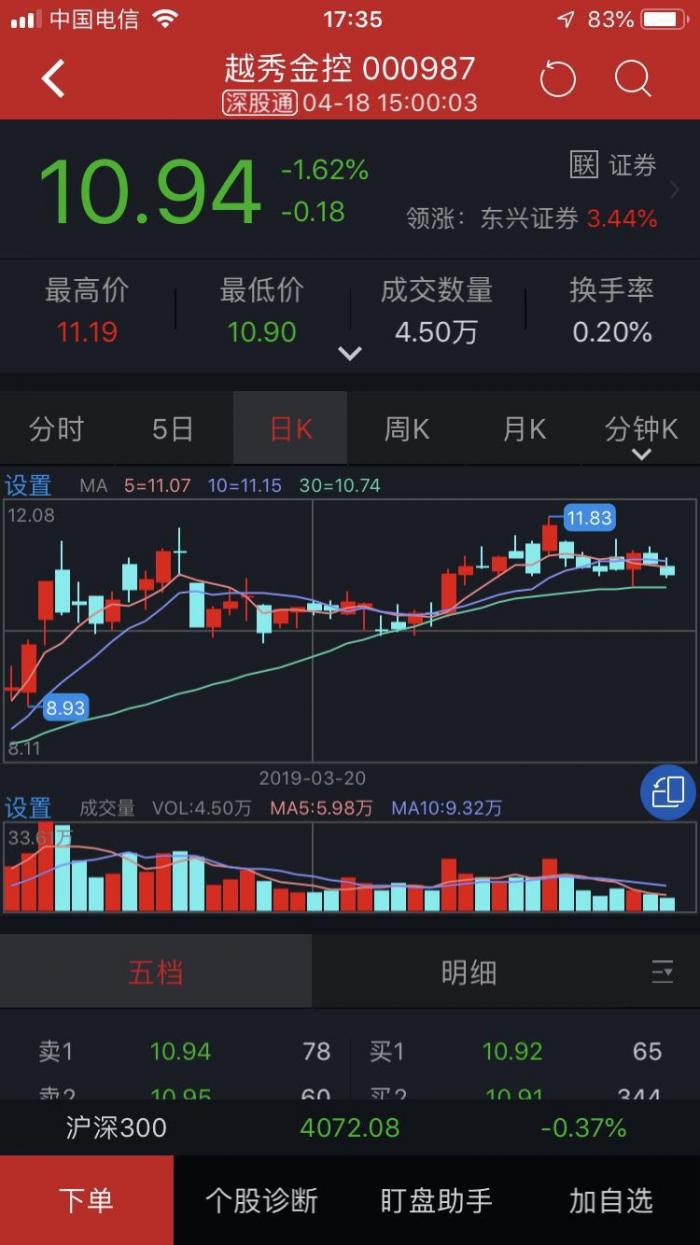
Task: Refresh the stock quote
Action: [x=558, y=79]
